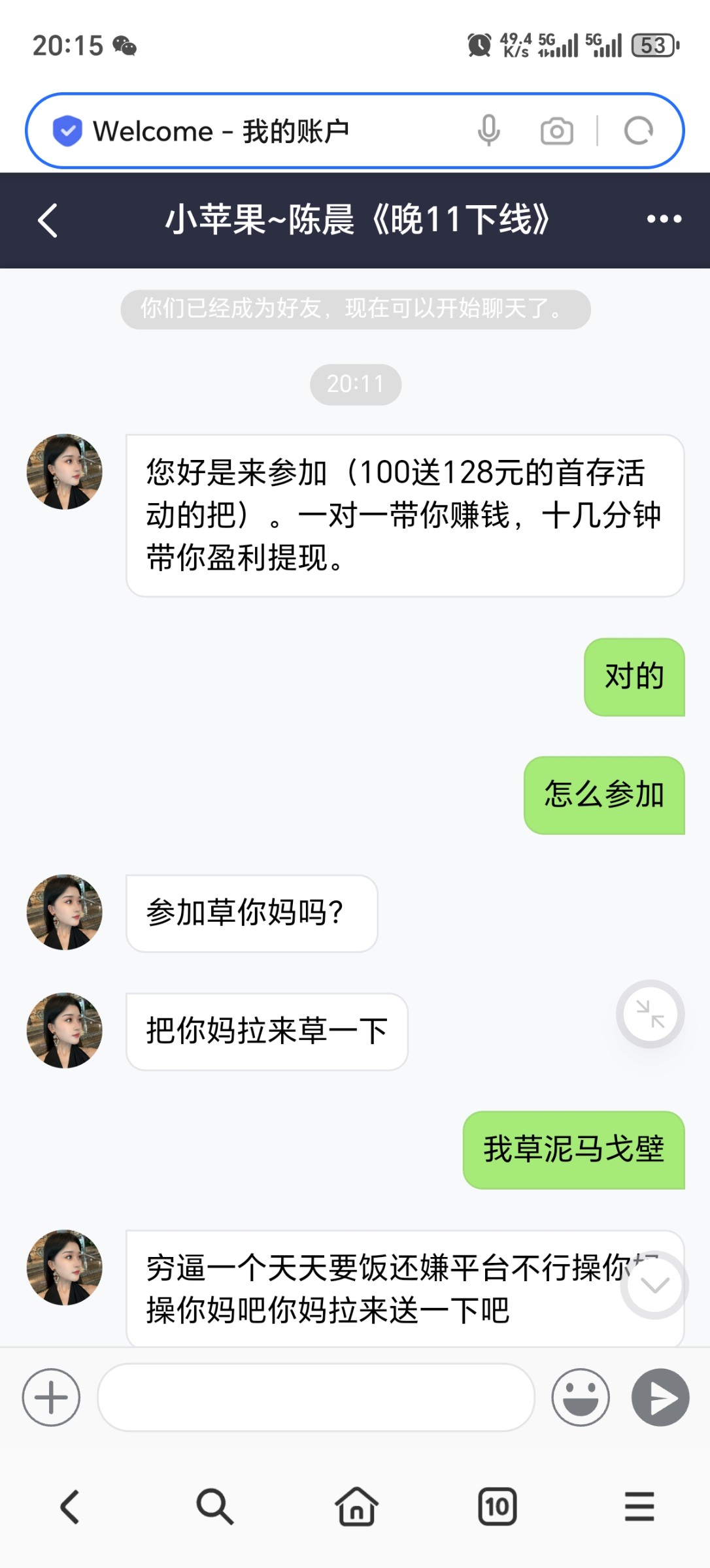Image resolution: width=710 pixels, height=1568 pixels.
Task: Jump to the latest message with down chevron
Action: coord(654,1285)
